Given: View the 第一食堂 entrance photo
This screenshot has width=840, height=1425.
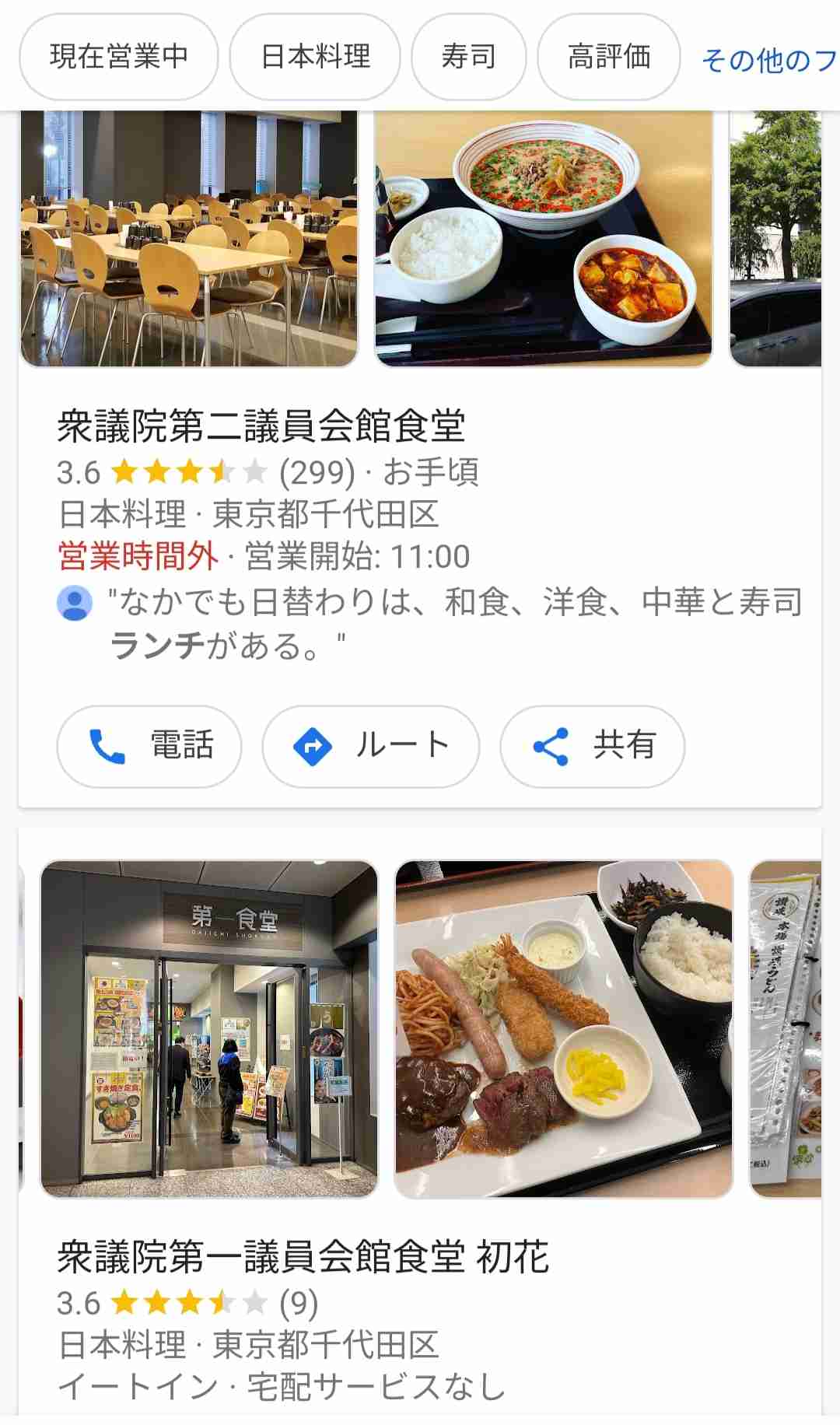Looking at the screenshot, I should click(209, 1028).
